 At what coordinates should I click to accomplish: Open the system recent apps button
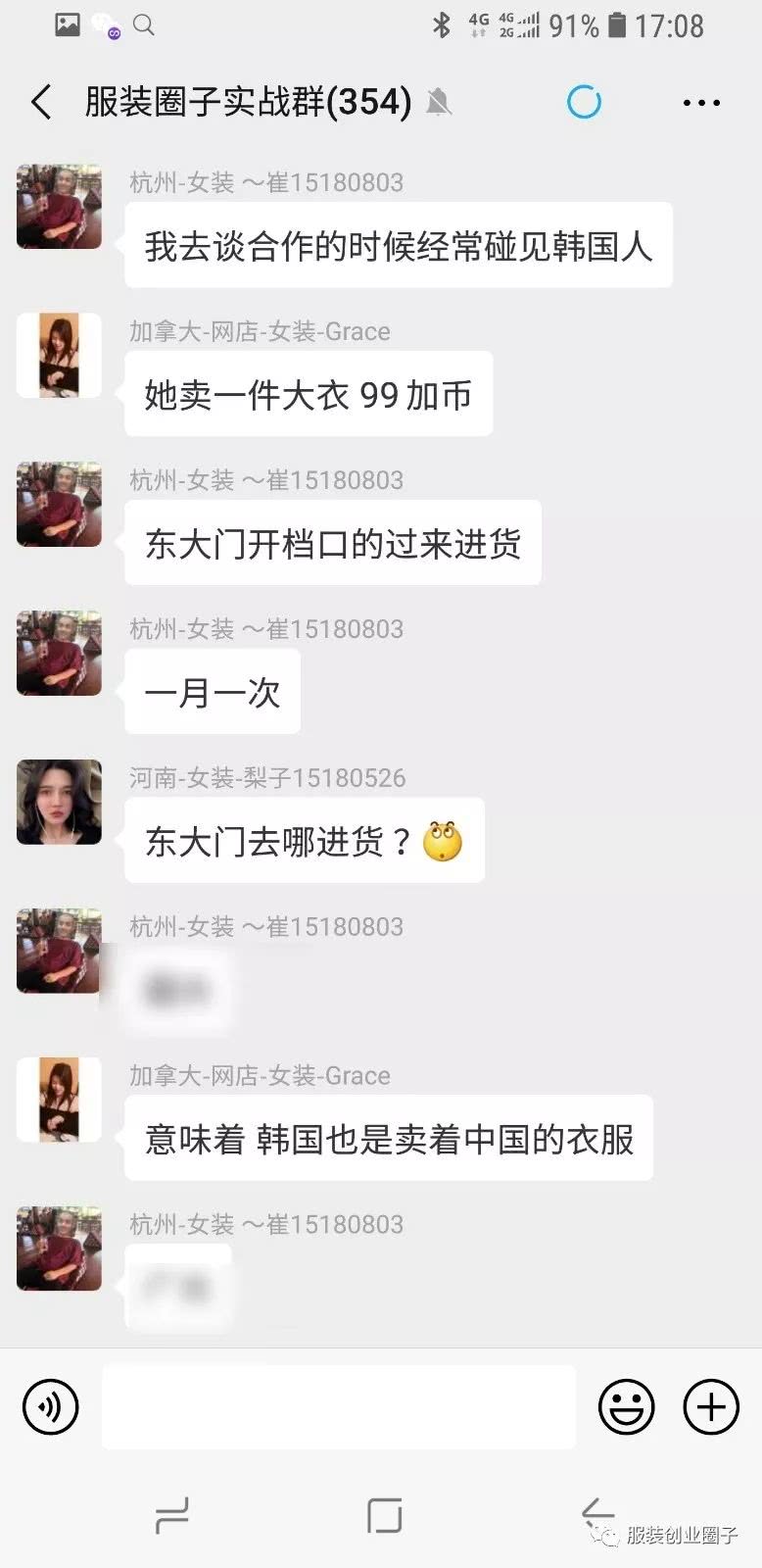tap(172, 1515)
